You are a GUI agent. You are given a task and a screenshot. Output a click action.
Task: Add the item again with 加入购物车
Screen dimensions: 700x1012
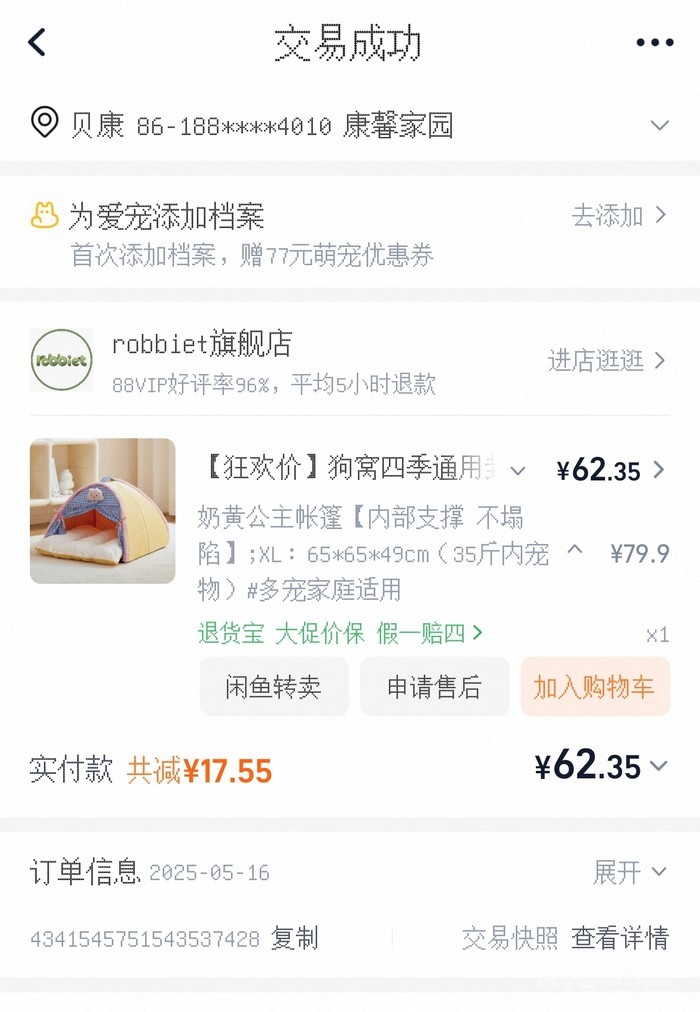click(594, 687)
